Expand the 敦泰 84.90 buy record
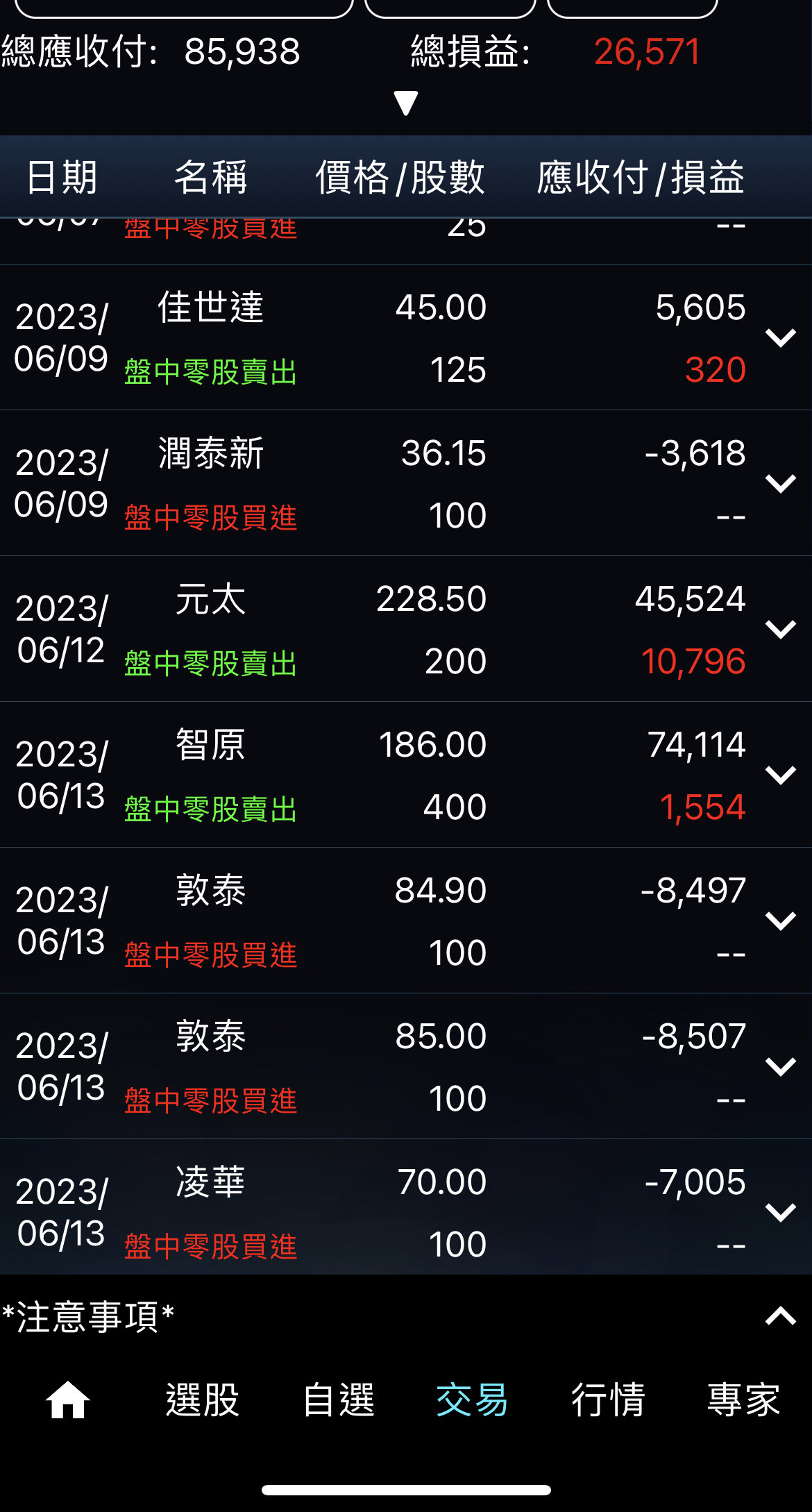This screenshot has height=1512, width=812. 780,921
